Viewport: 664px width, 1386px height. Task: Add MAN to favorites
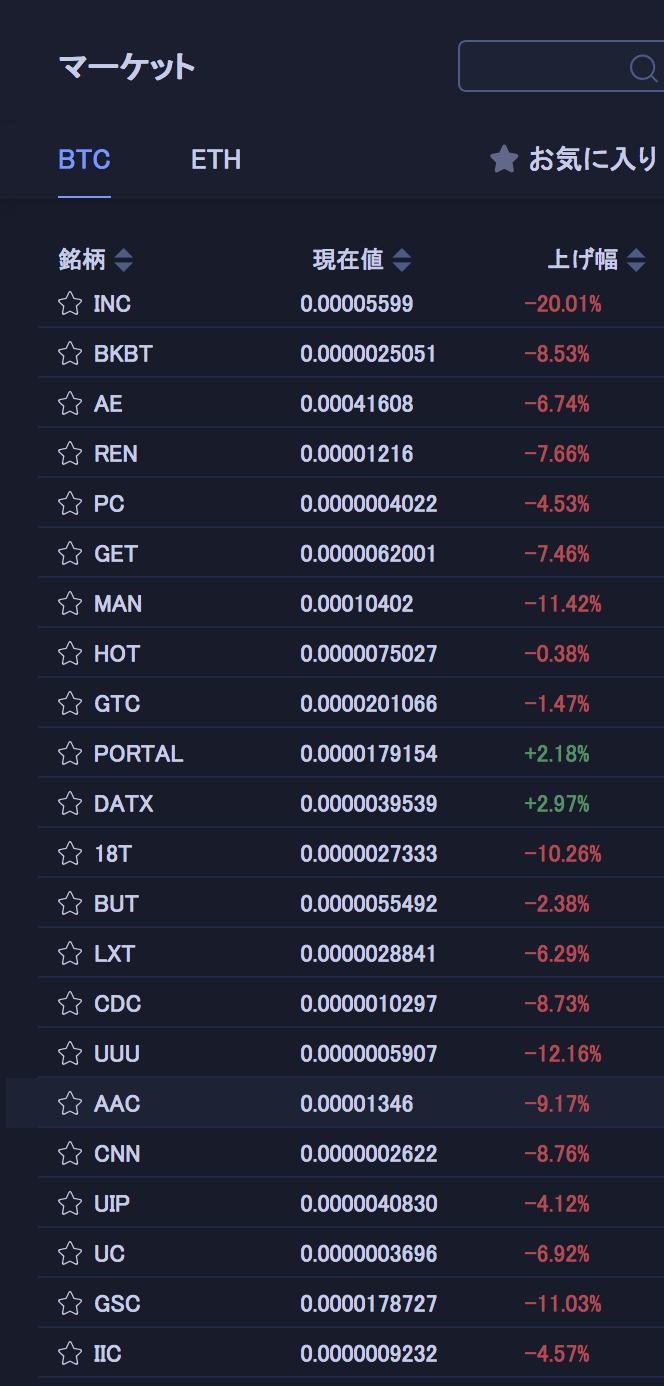(70, 604)
